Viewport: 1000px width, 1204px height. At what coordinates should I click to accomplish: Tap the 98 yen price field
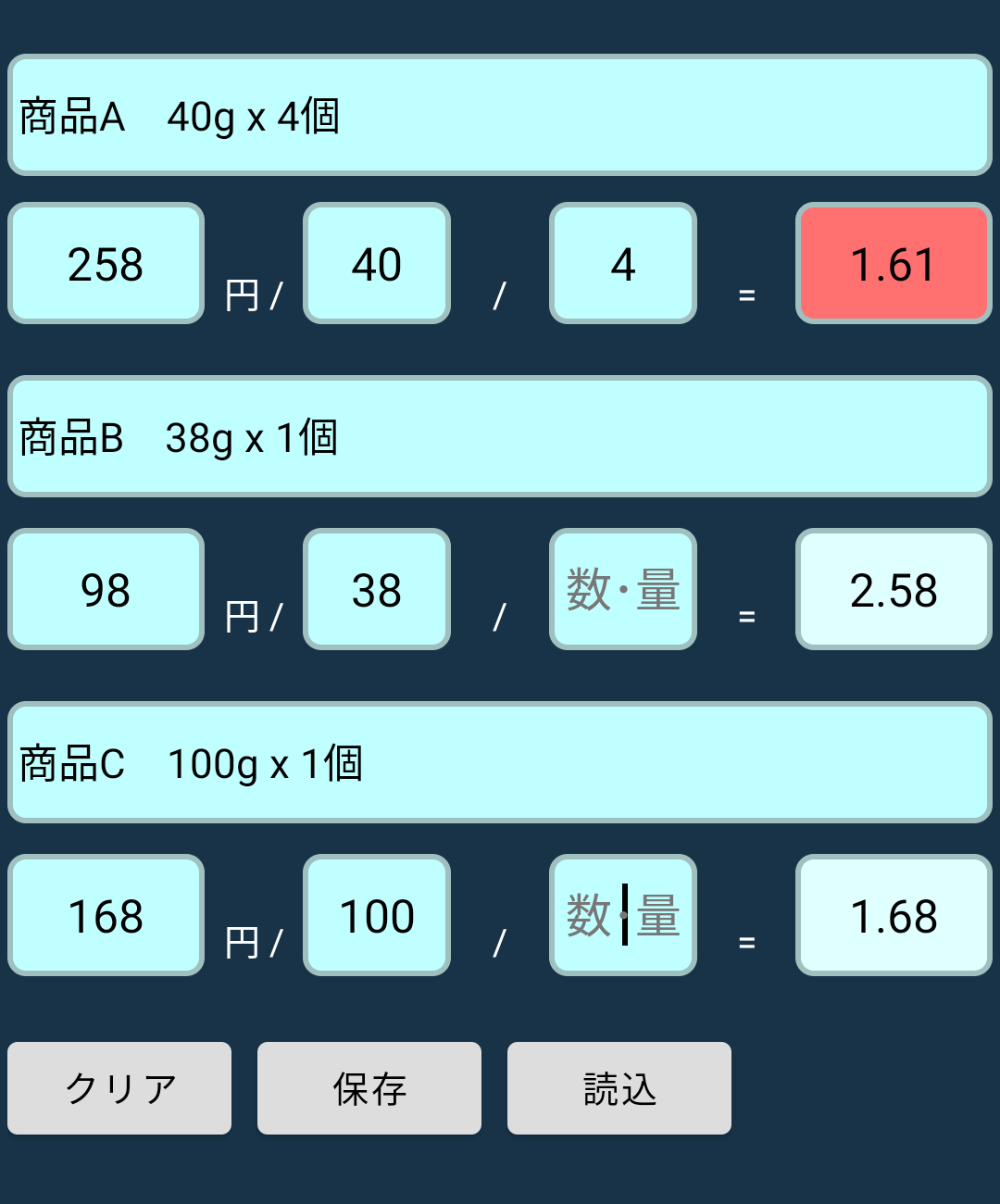[x=106, y=589]
